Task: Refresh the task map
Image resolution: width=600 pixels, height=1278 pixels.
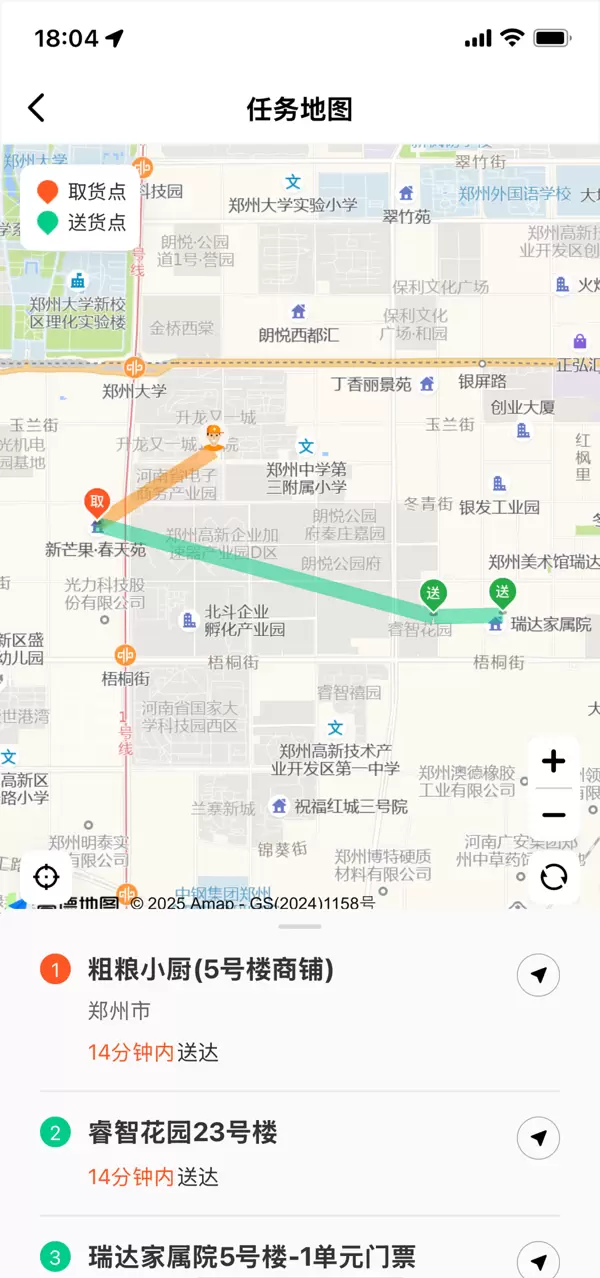Action: [x=553, y=877]
